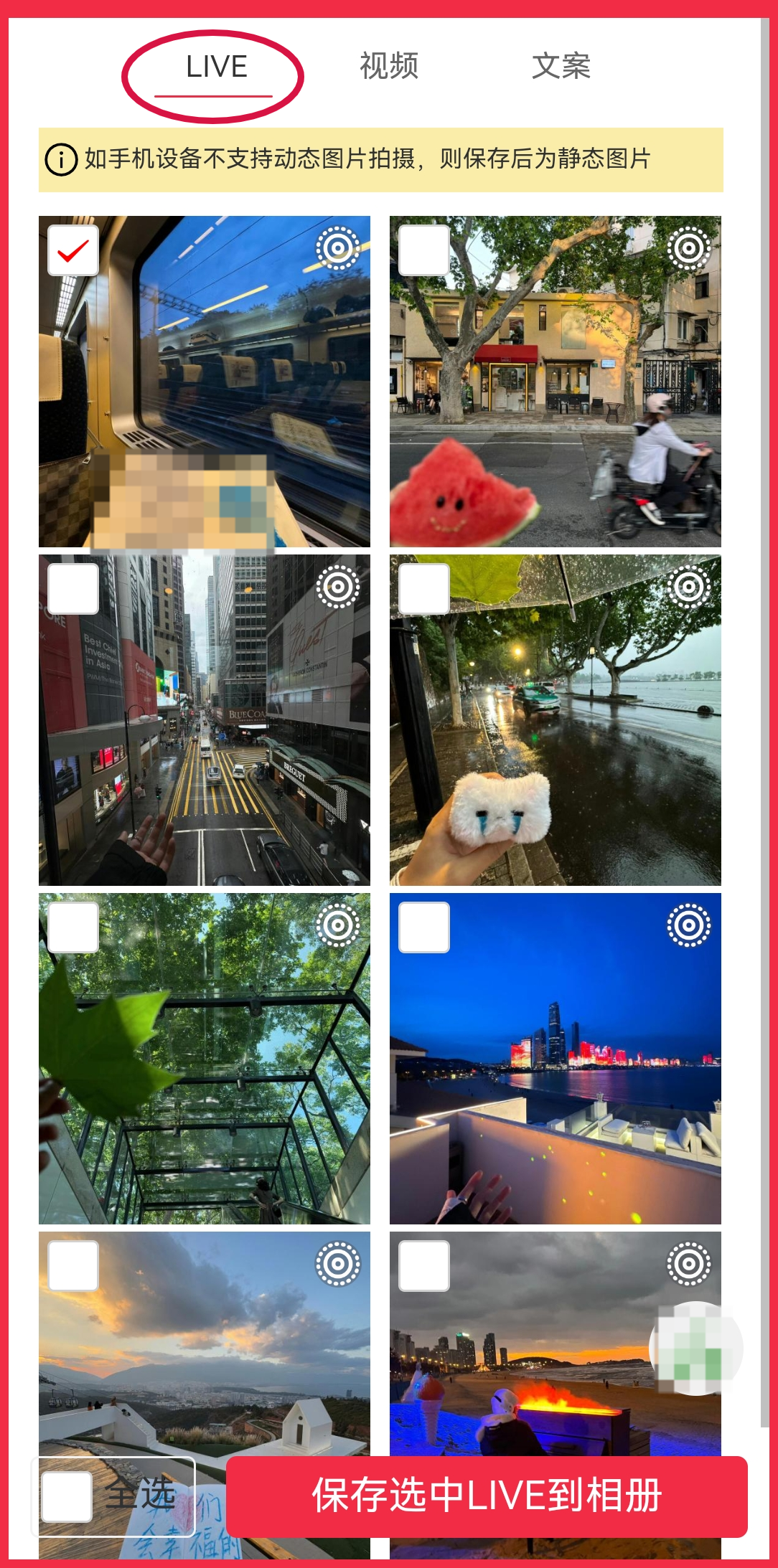Select the sunset clouds white house photo
The image size is (778, 1568).
73,1266
